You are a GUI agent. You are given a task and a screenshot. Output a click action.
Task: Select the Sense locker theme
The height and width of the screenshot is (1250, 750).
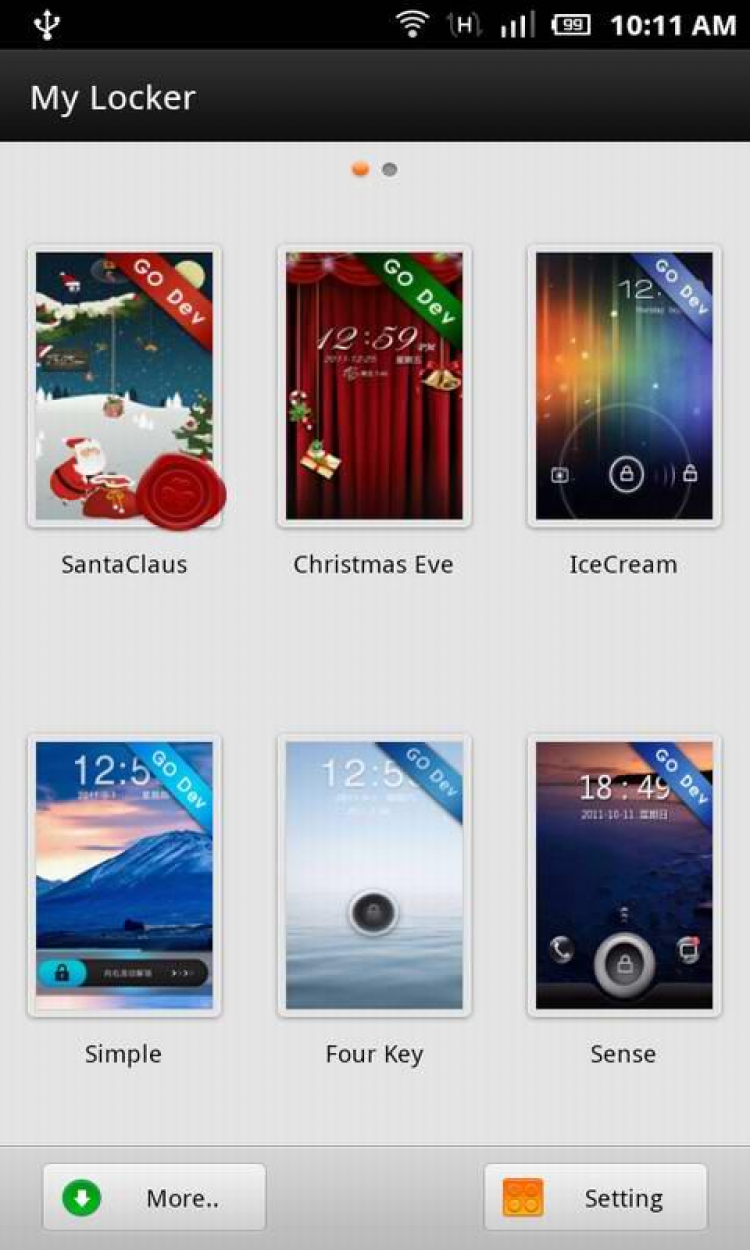(x=624, y=876)
